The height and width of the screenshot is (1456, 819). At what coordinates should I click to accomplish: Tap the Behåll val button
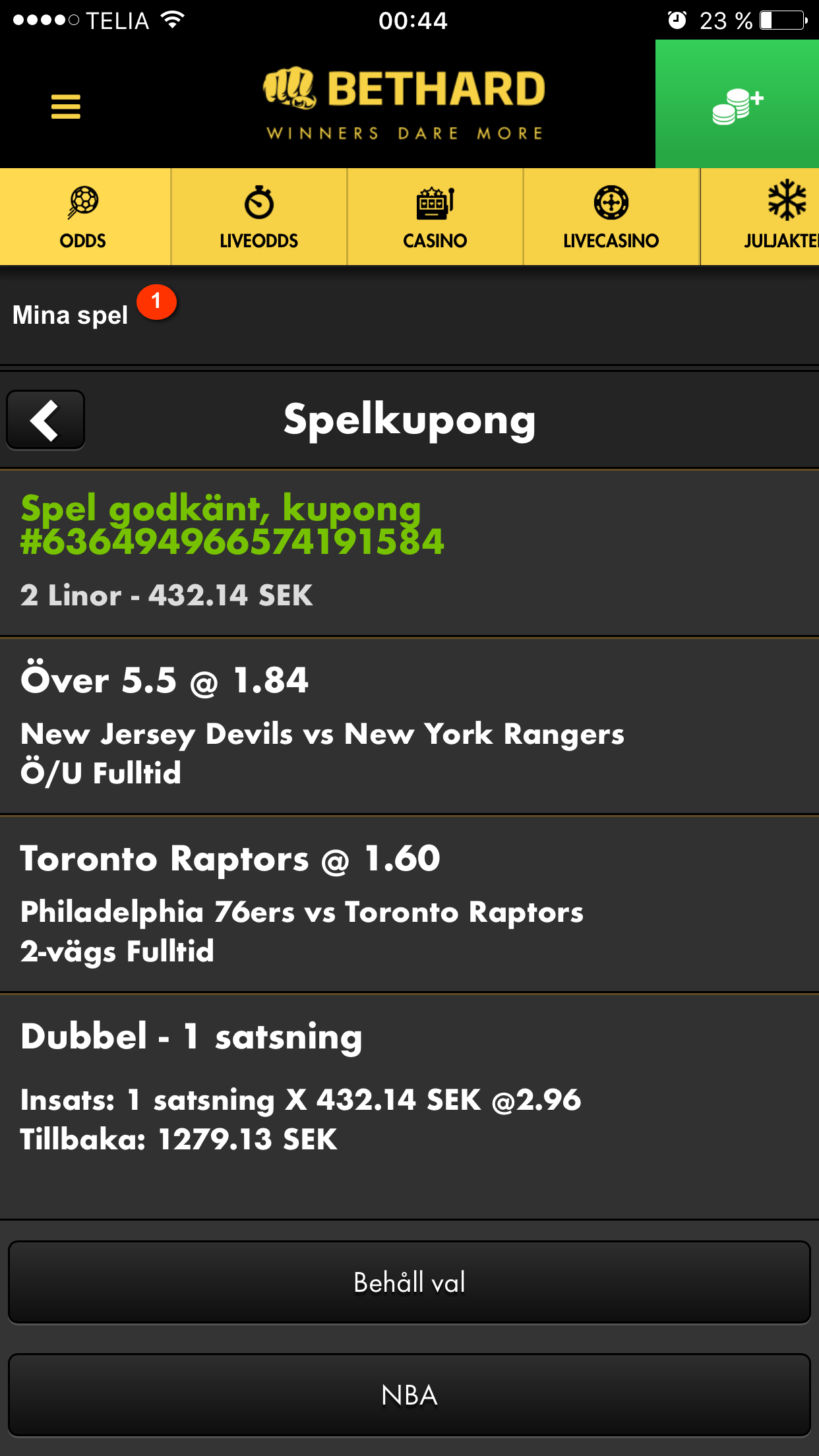pos(409,1282)
